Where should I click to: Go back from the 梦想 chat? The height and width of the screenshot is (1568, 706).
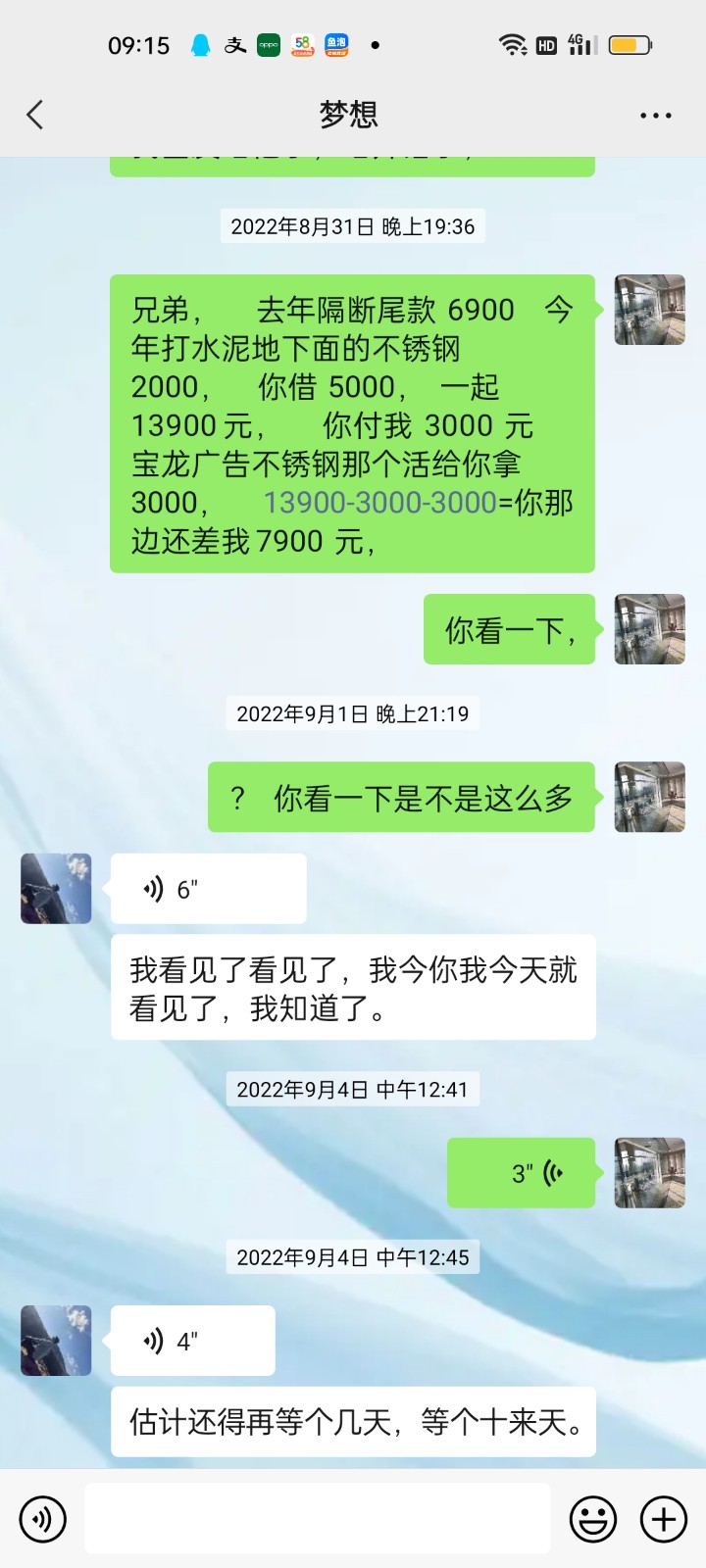35,115
